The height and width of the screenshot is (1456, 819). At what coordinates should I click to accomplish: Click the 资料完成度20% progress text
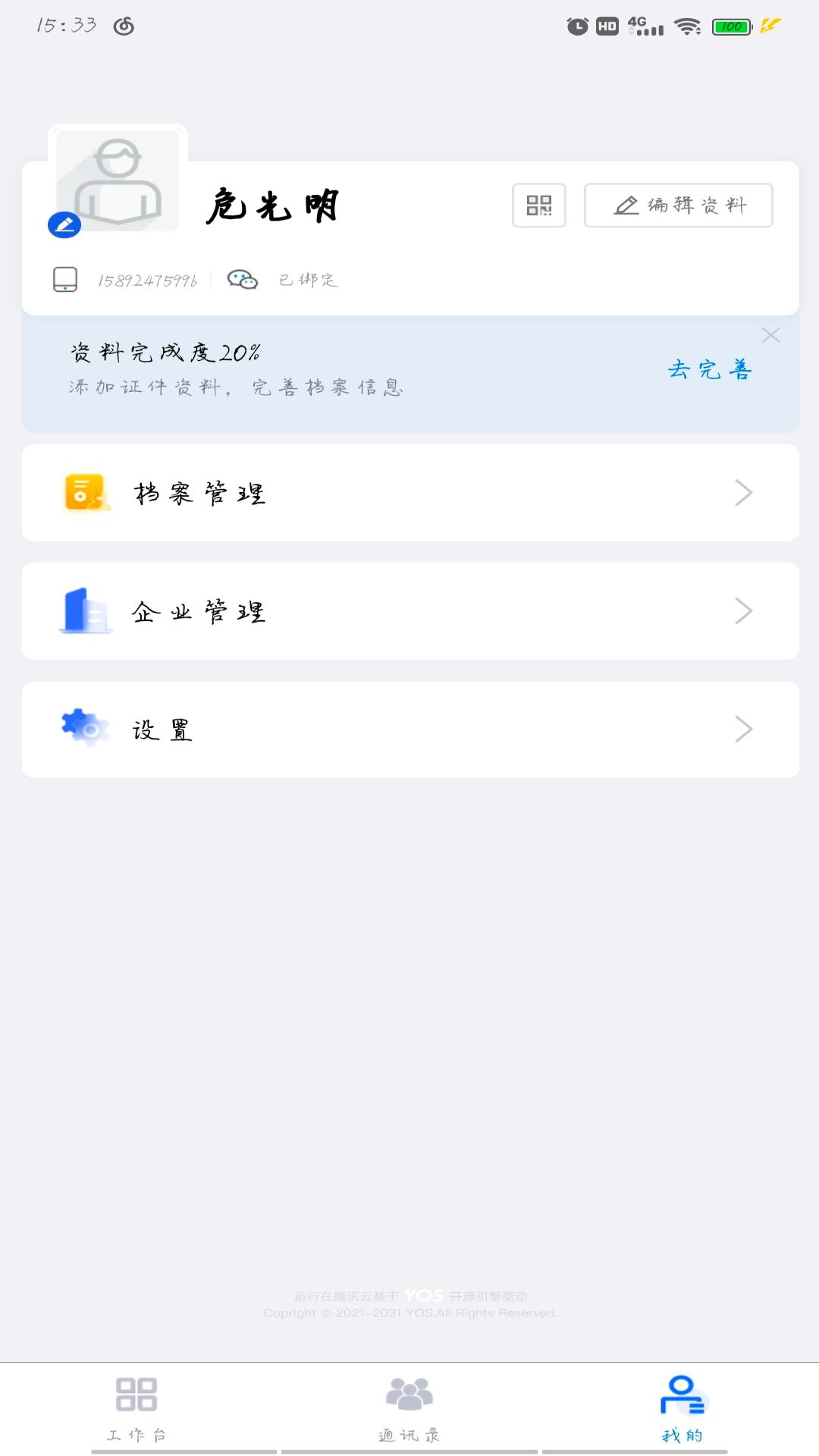pyautogui.click(x=164, y=351)
